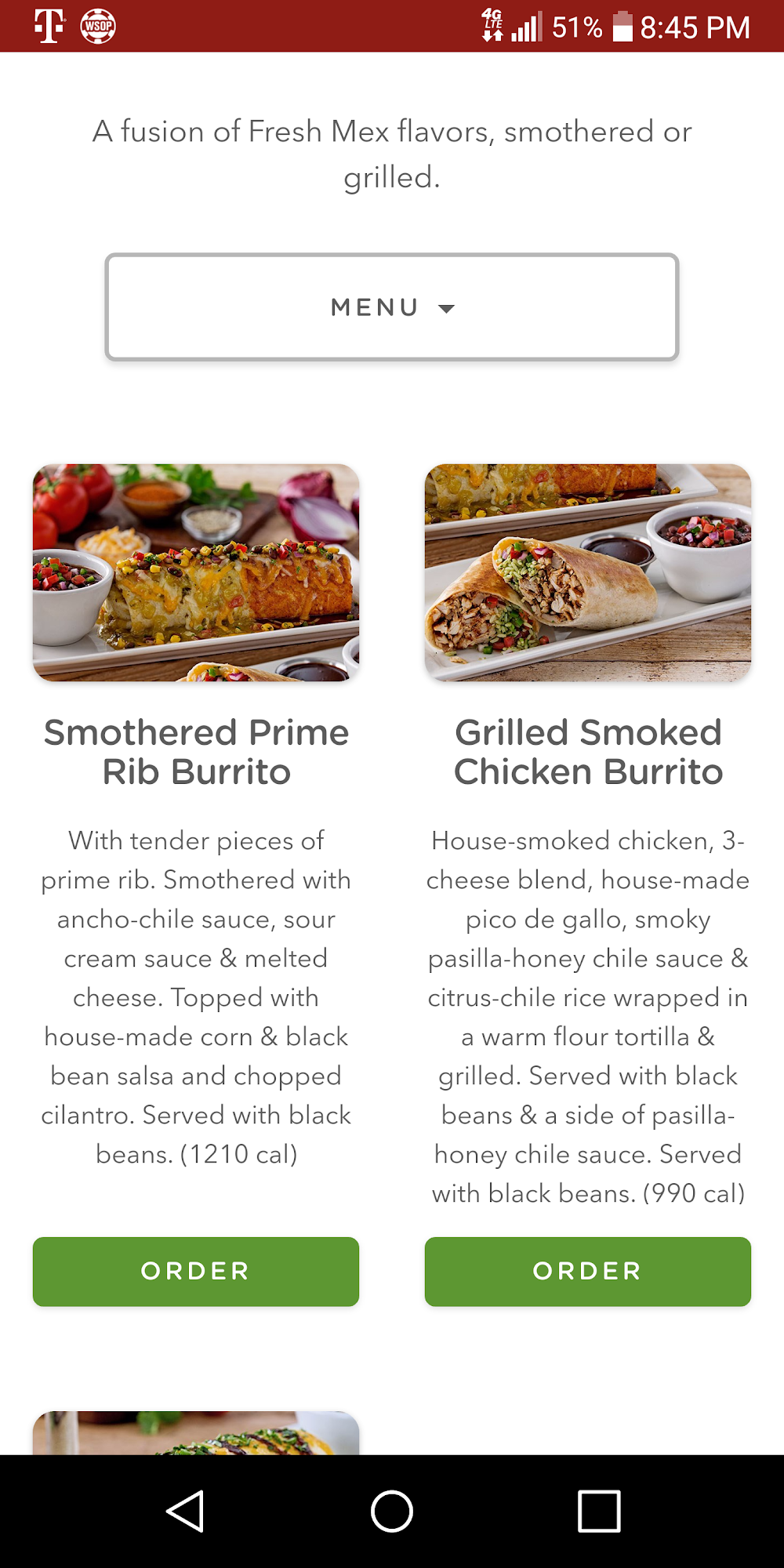The height and width of the screenshot is (1568, 784).
Task: Open the Grilled Smoked Chicken Burrito photo
Action: [588, 572]
